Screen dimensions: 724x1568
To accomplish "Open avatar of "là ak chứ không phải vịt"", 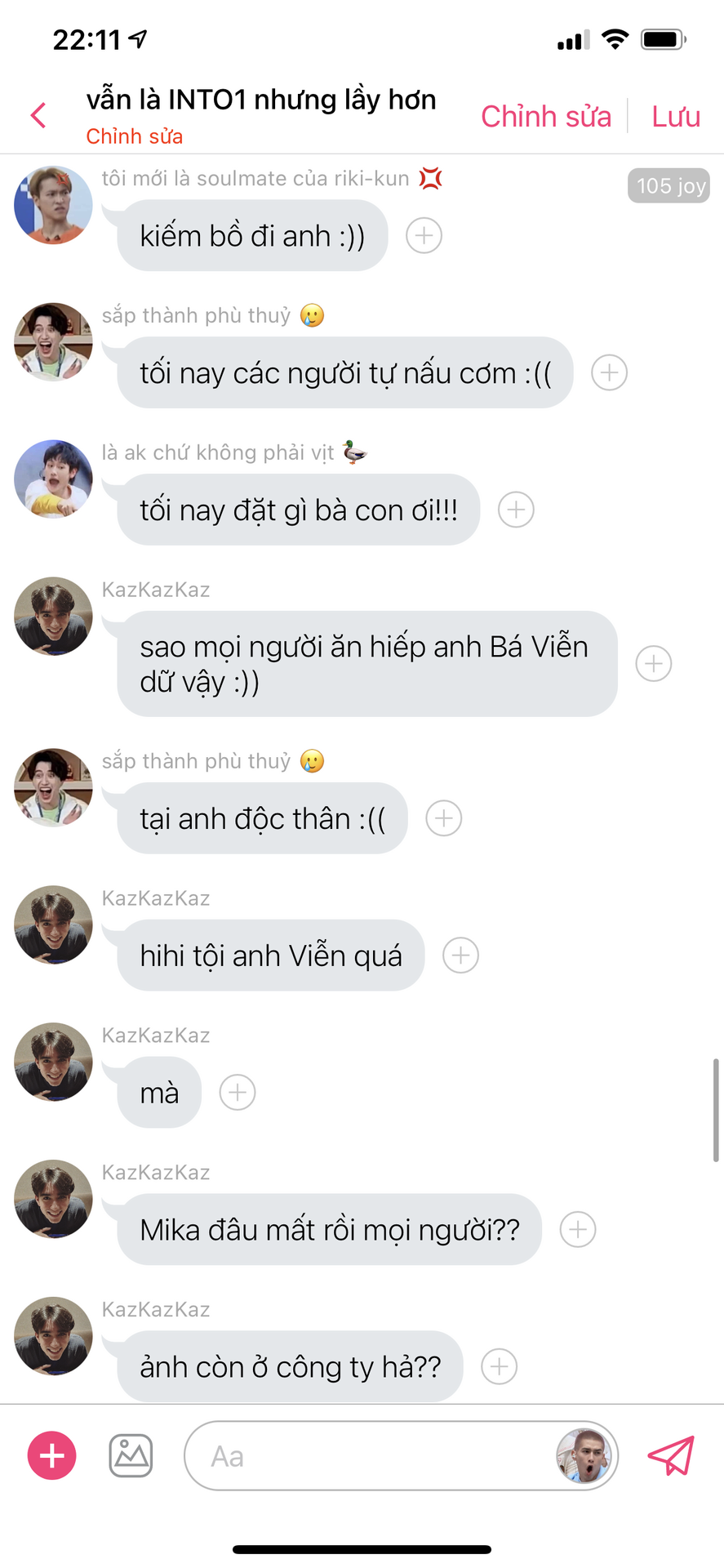I will pyautogui.click(x=53, y=479).
